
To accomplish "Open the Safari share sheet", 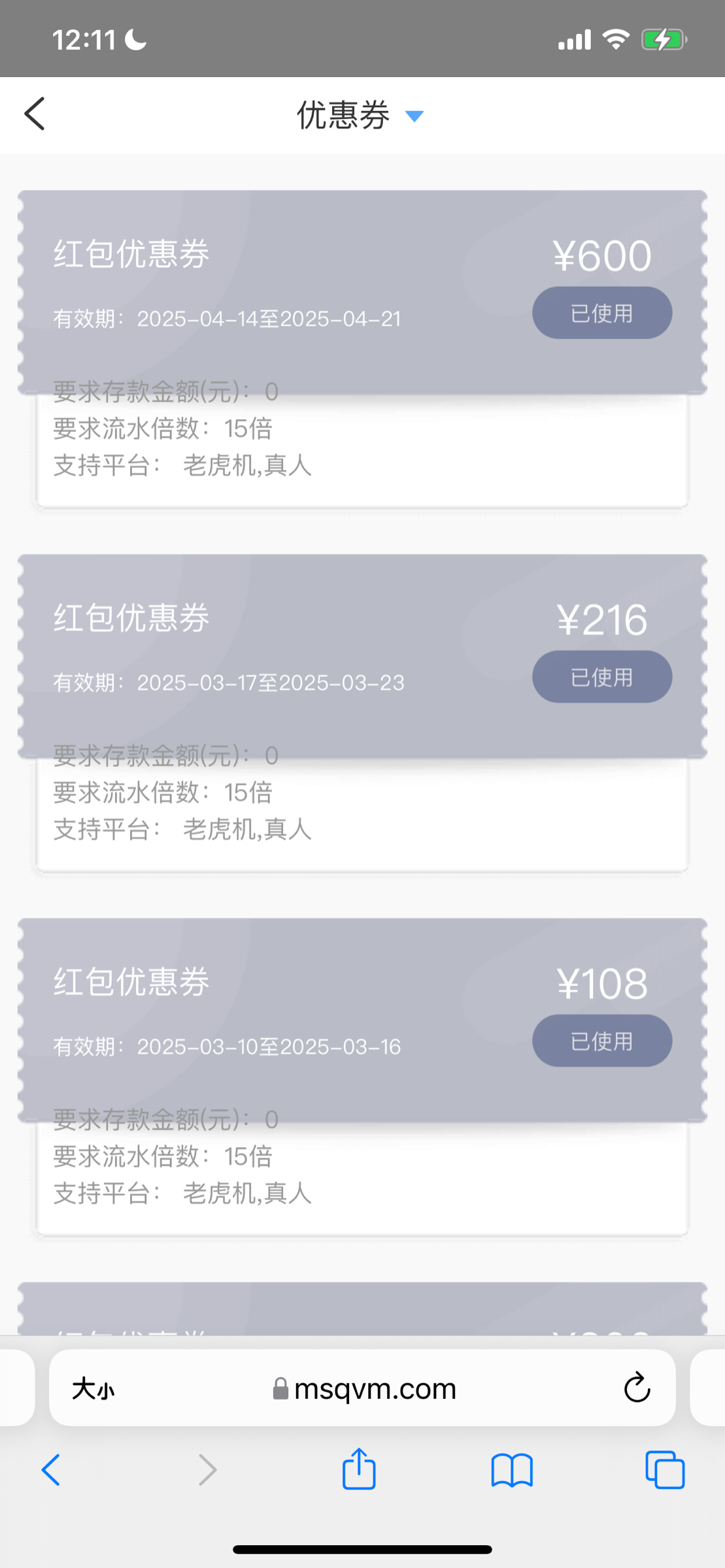I will (x=359, y=1468).
